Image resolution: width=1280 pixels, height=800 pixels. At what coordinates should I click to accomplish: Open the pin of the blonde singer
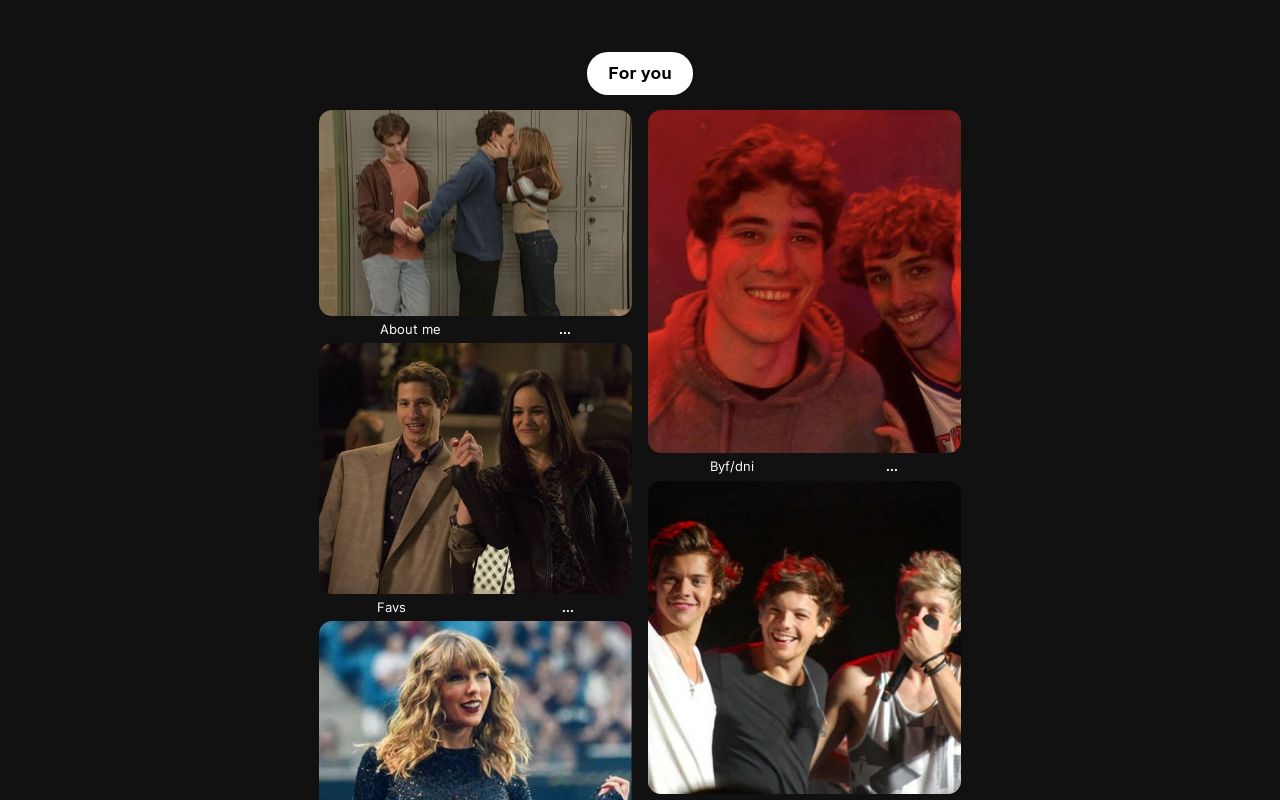(x=475, y=710)
